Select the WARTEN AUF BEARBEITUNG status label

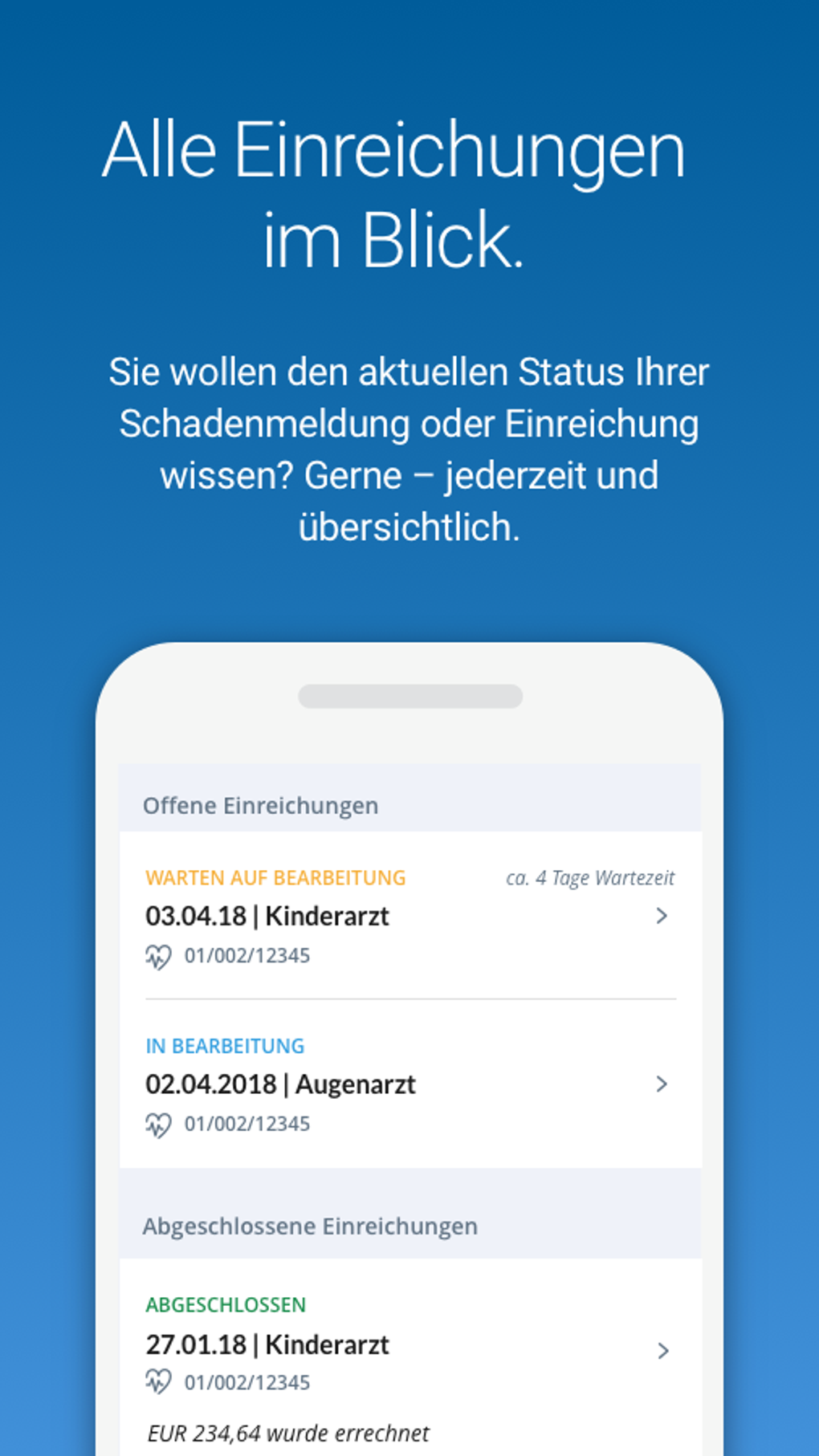[x=275, y=877]
